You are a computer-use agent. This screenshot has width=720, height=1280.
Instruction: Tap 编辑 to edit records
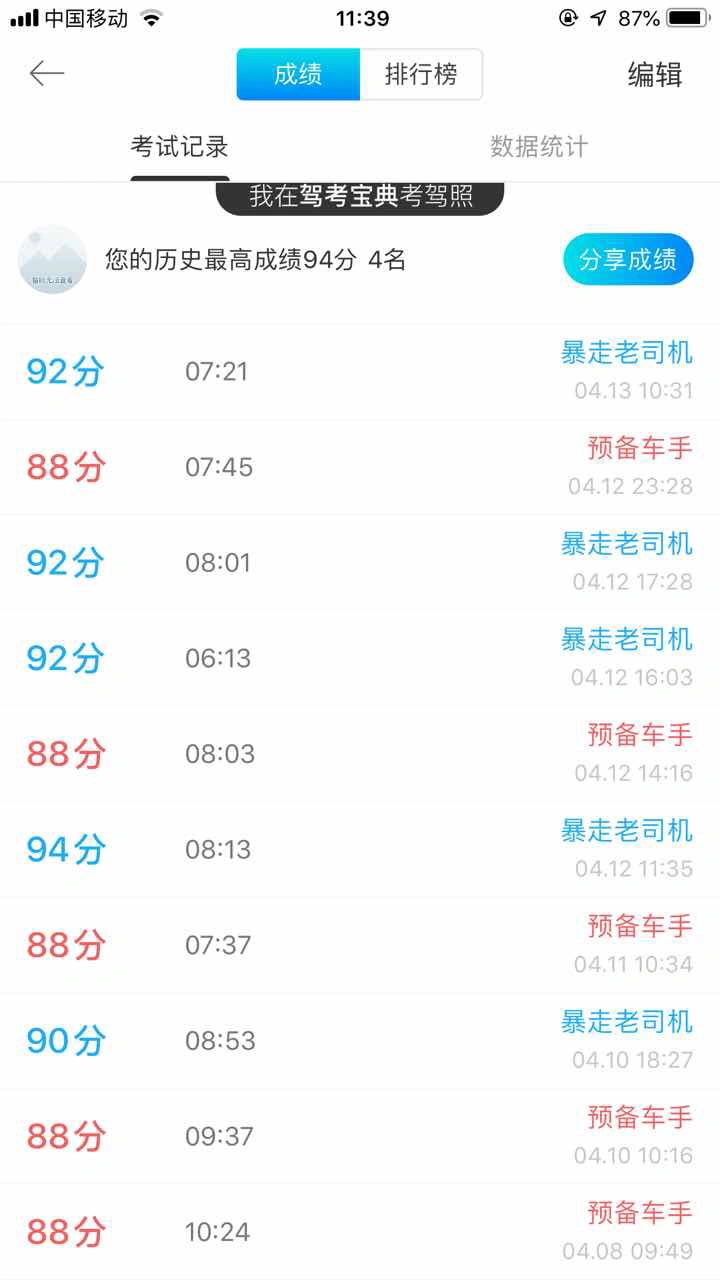coord(655,75)
